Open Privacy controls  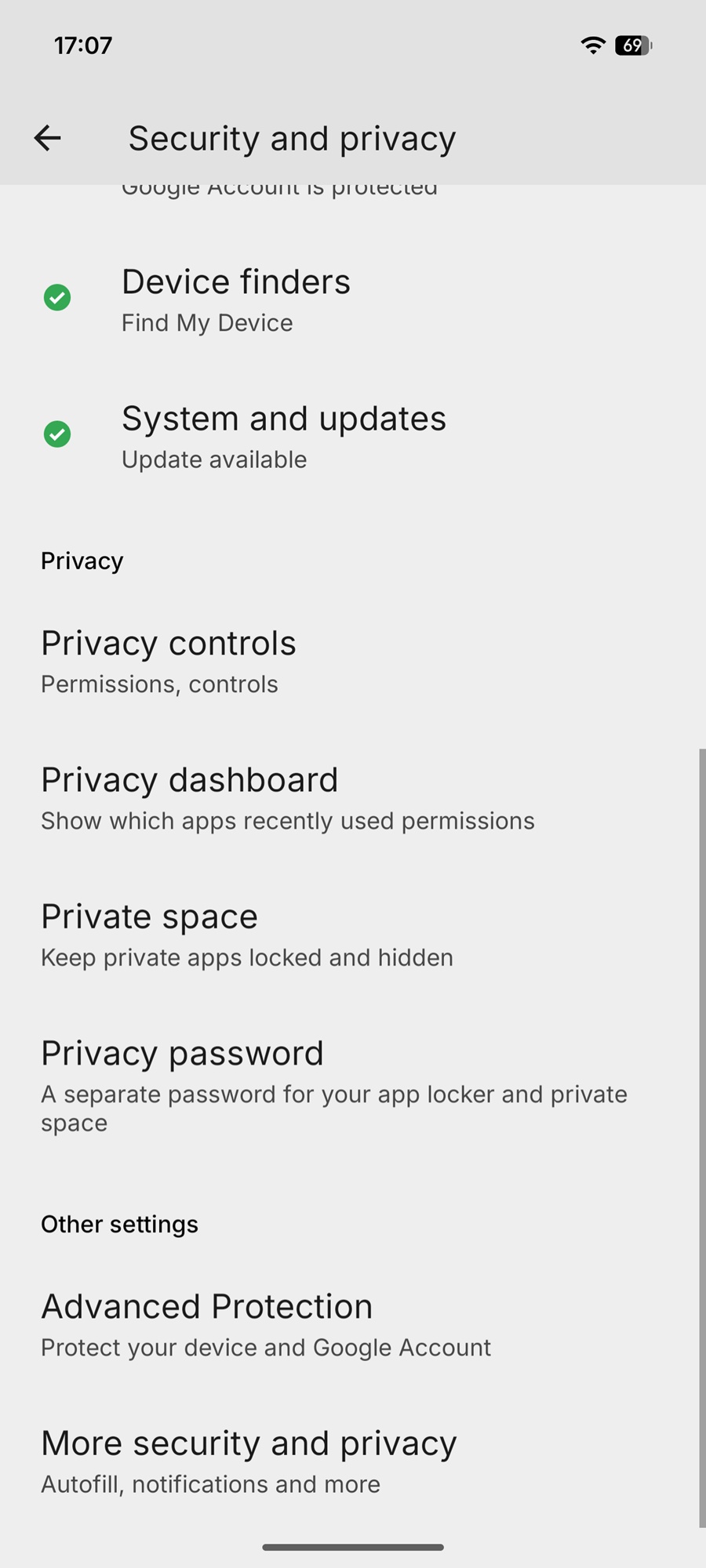pyautogui.click(x=169, y=661)
